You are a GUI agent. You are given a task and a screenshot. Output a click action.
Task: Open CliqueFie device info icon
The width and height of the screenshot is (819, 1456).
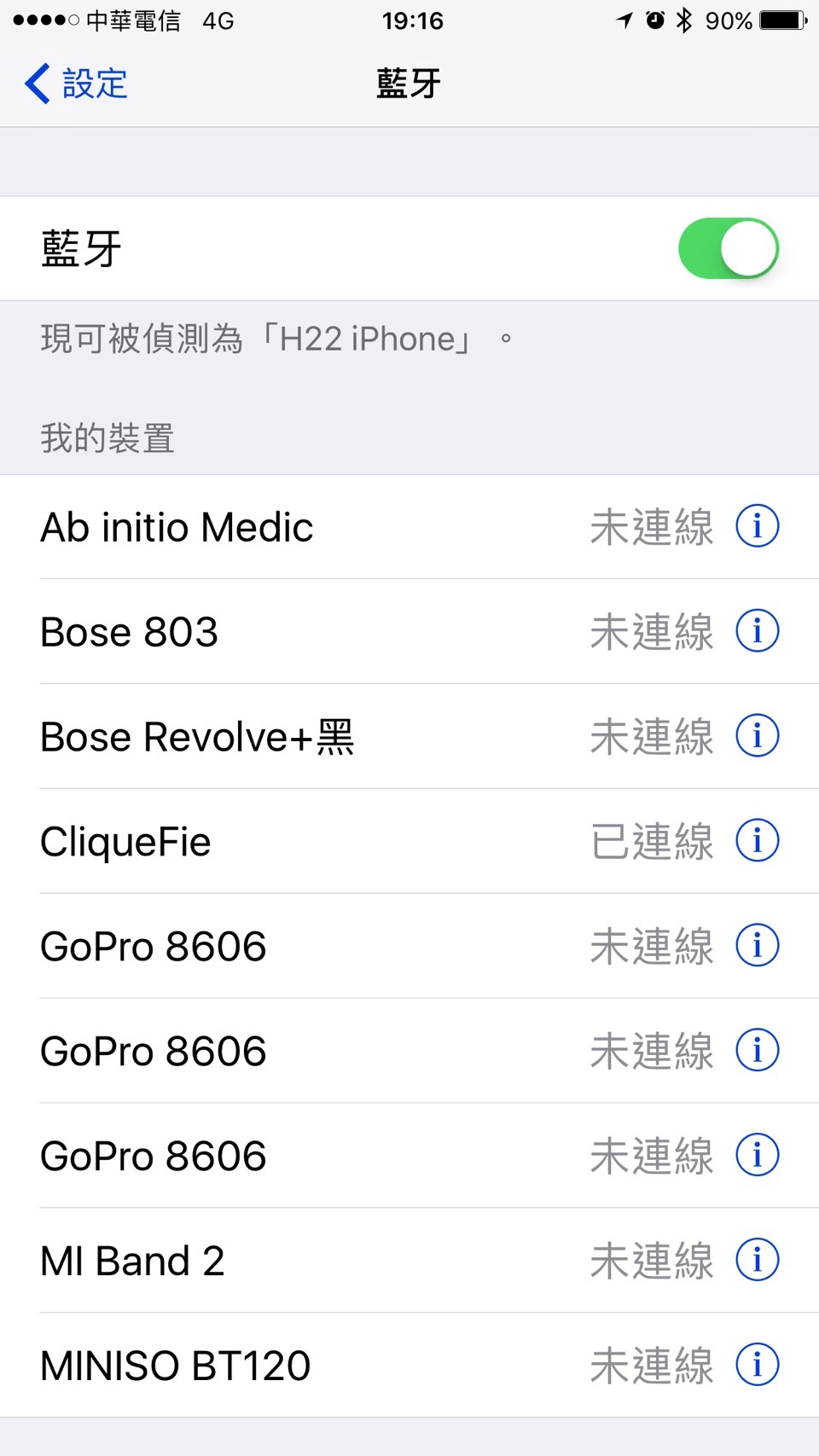(757, 841)
